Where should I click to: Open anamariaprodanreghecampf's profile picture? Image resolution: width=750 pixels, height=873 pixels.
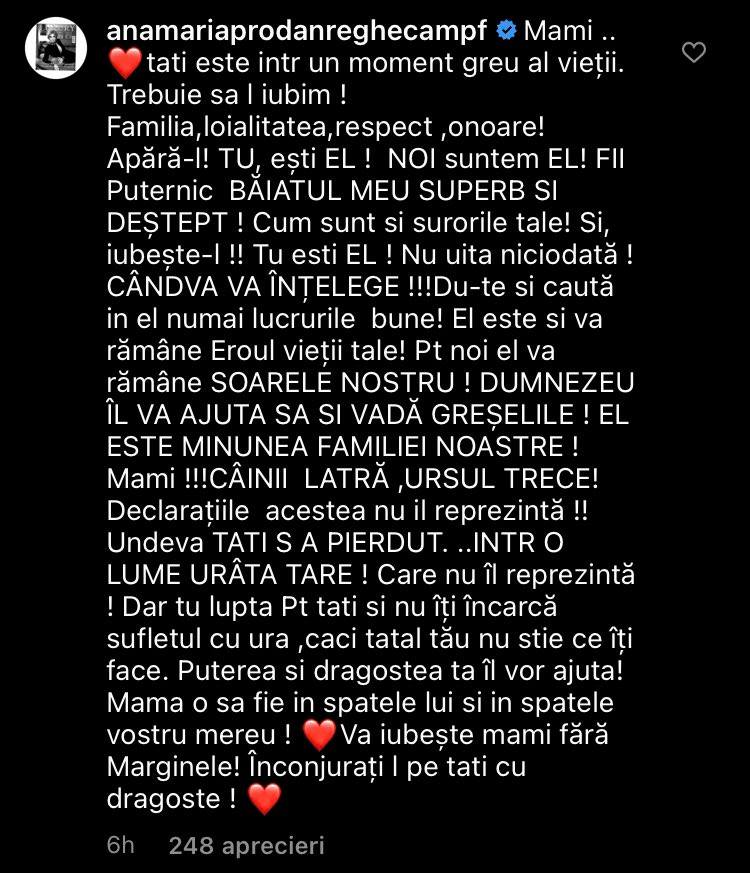pos(50,47)
